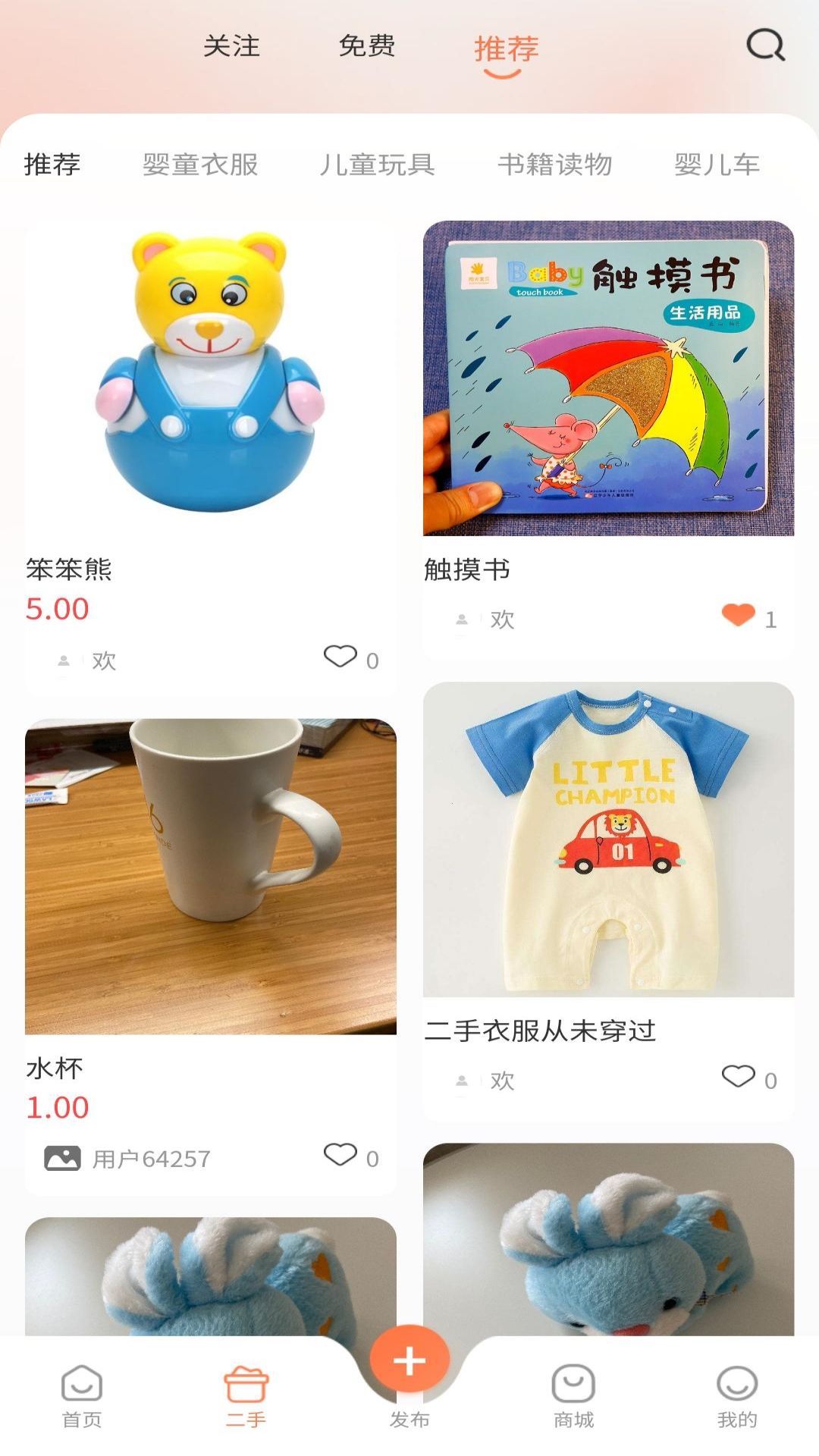The height and width of the screenshot is (1456, 819).
Task: Open the 商城 tab
Action: (573, 1397)
